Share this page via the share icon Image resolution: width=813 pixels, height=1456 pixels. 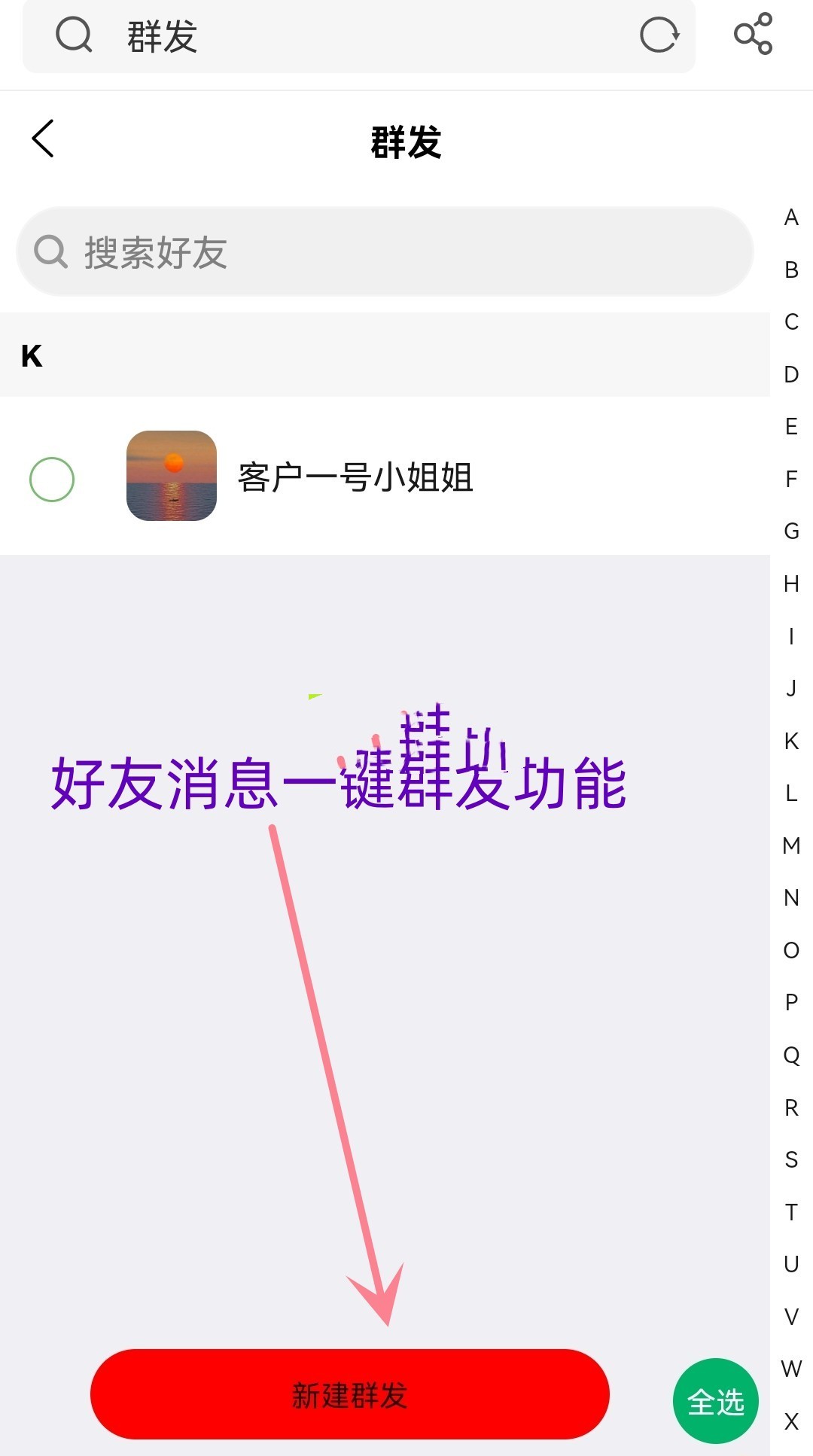[x=753, y=34]
